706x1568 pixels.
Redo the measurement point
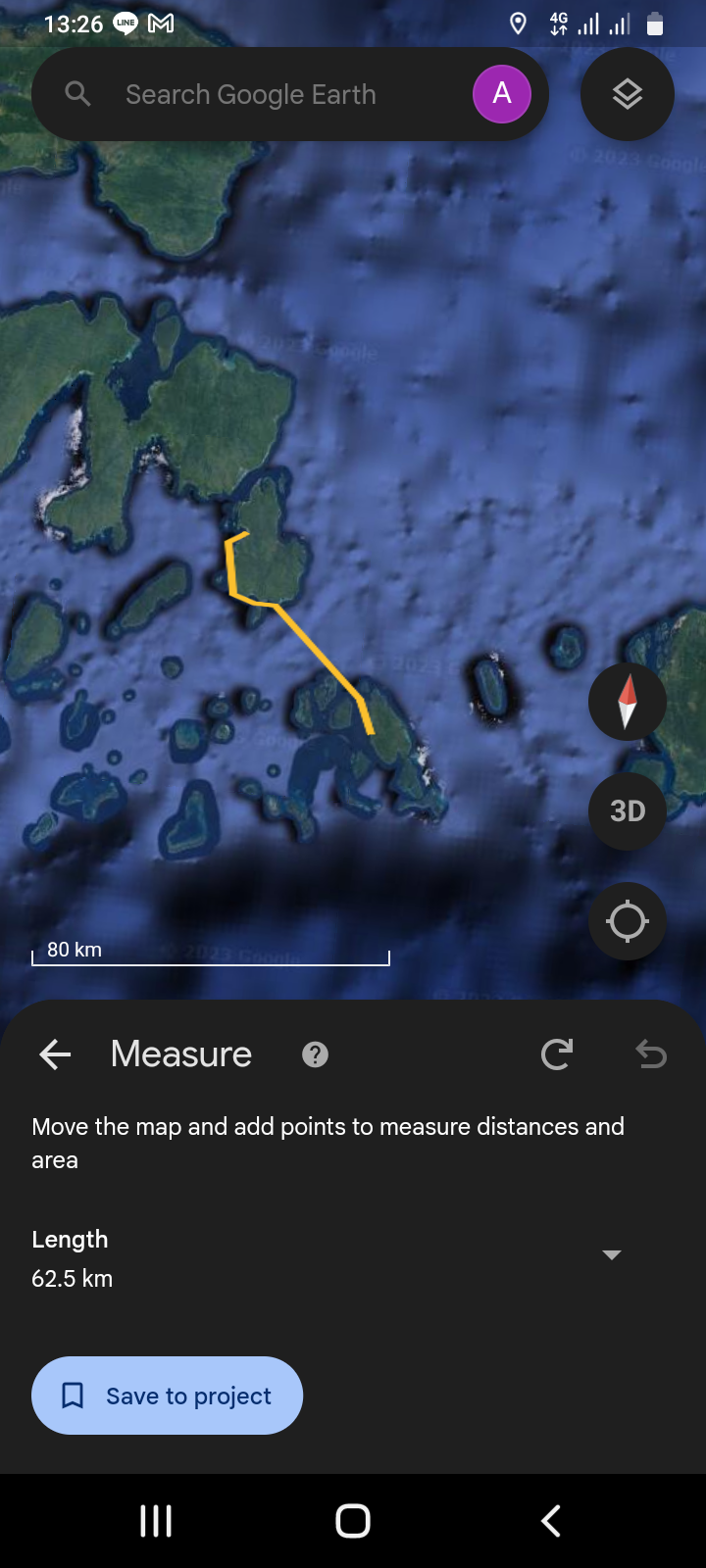coord(557,1054)
